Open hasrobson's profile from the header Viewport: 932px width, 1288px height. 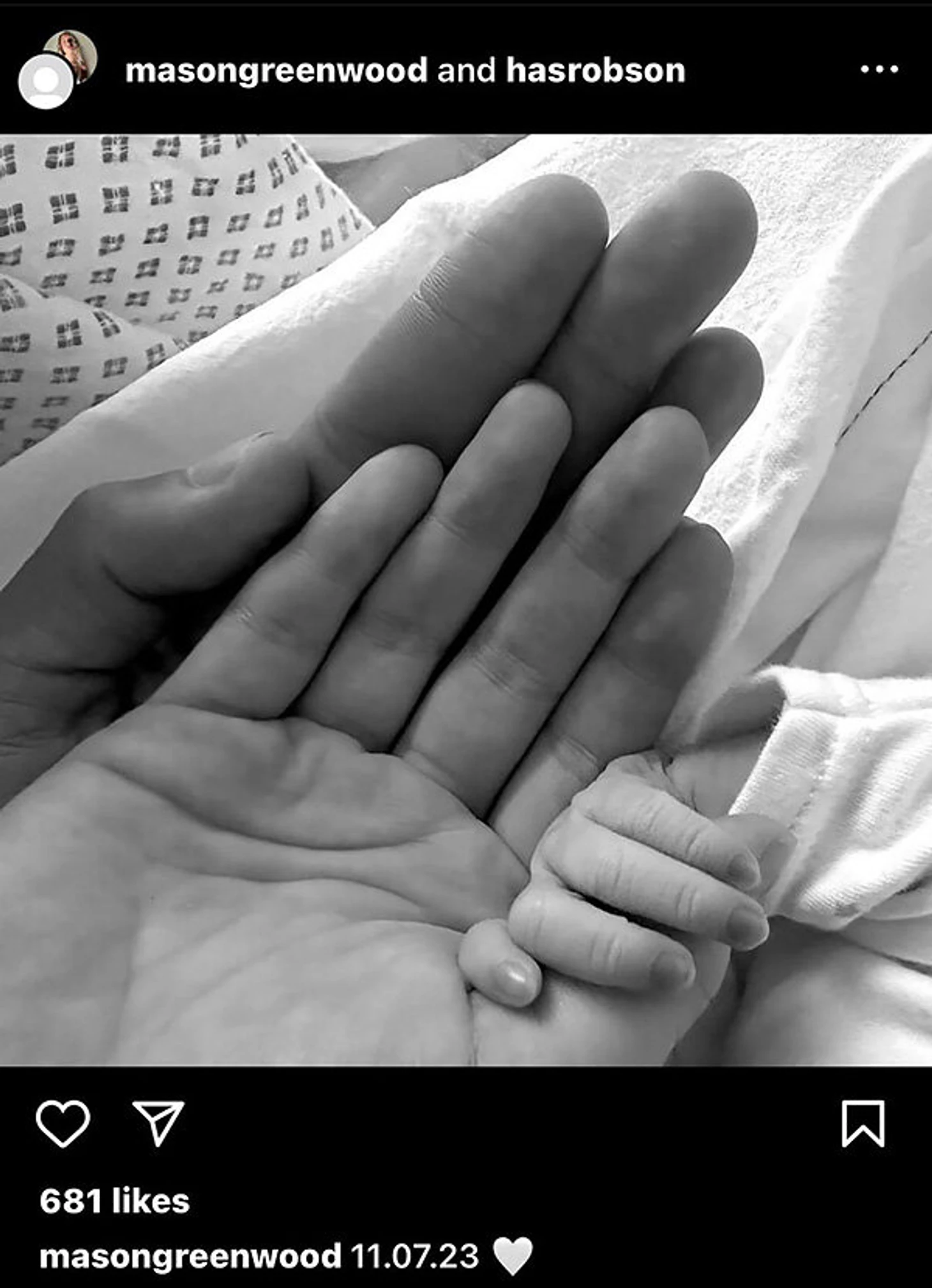(595, 70)
